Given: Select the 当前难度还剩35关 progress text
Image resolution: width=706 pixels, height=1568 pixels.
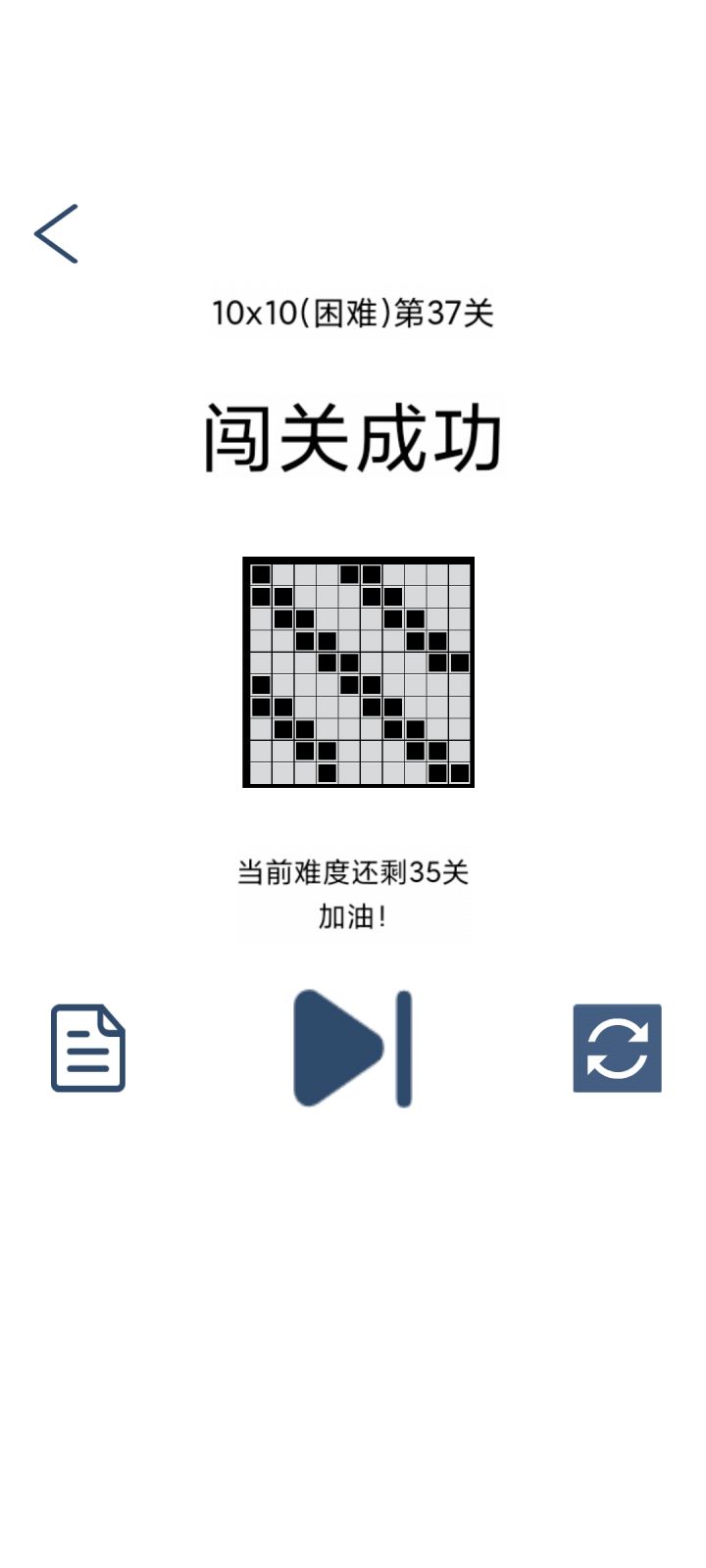Looking at the screenshot, I should tap(353, 871).
